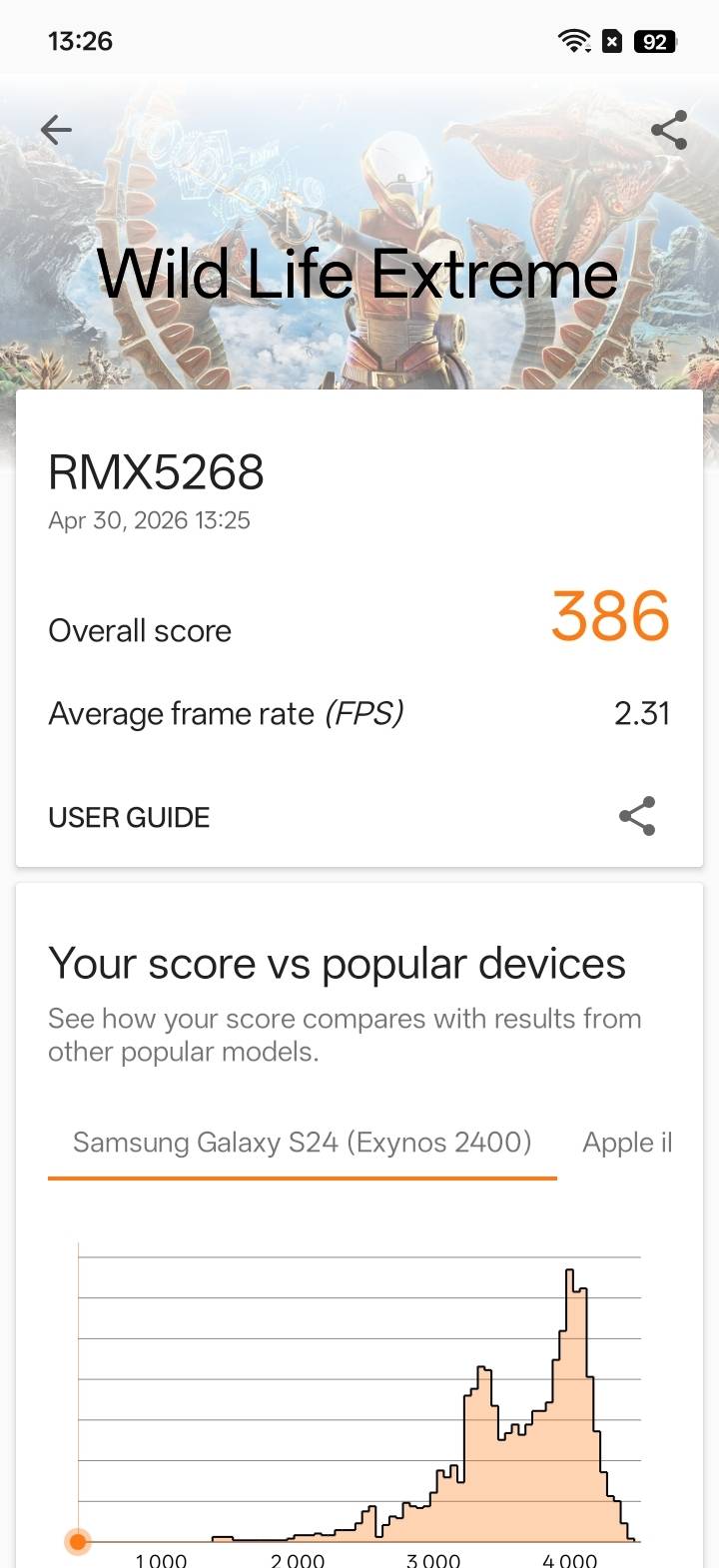719x1568 pixels.
Task: Go back using the top-left arrow
Action: [x=56, y=129]
